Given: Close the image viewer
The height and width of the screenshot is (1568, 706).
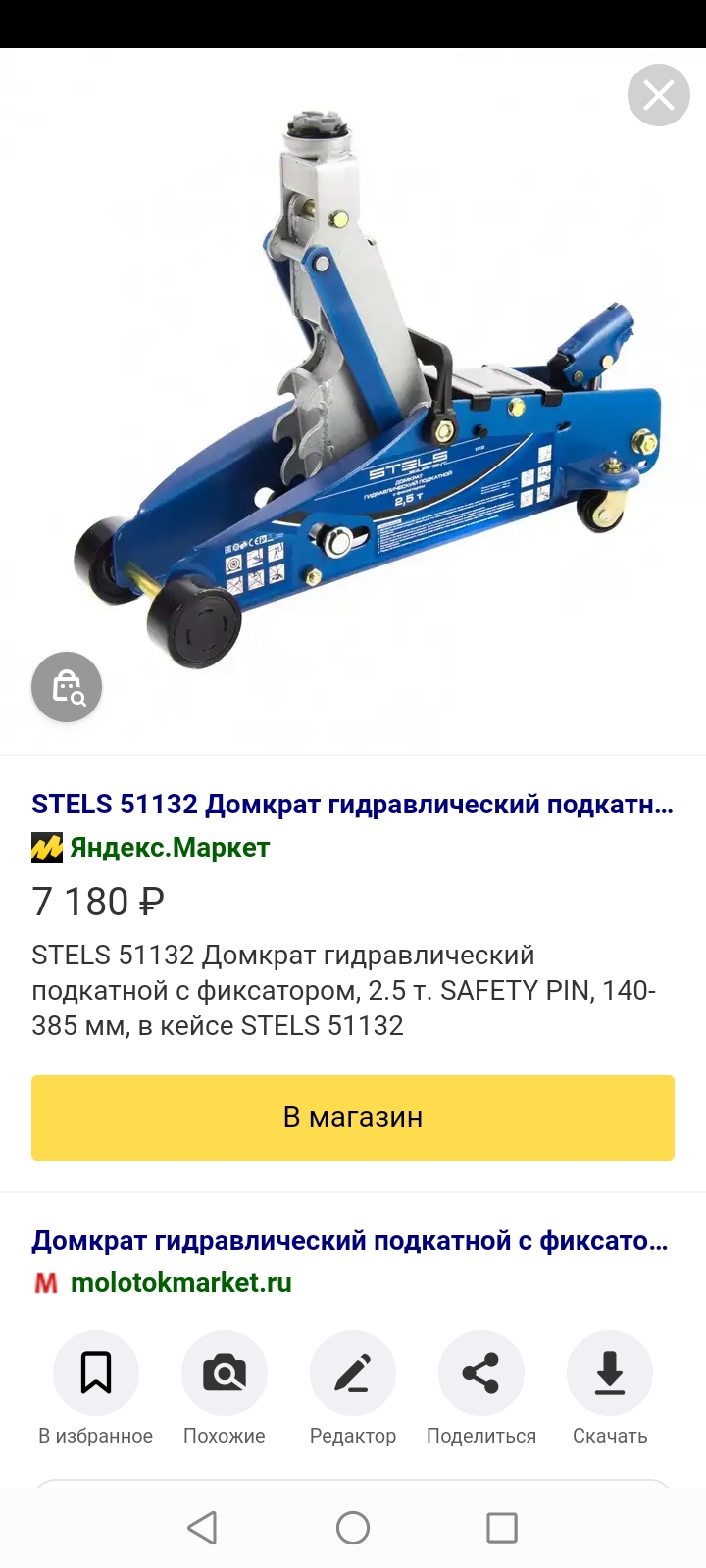Looking at the screenshot, I should coord(658,95).
